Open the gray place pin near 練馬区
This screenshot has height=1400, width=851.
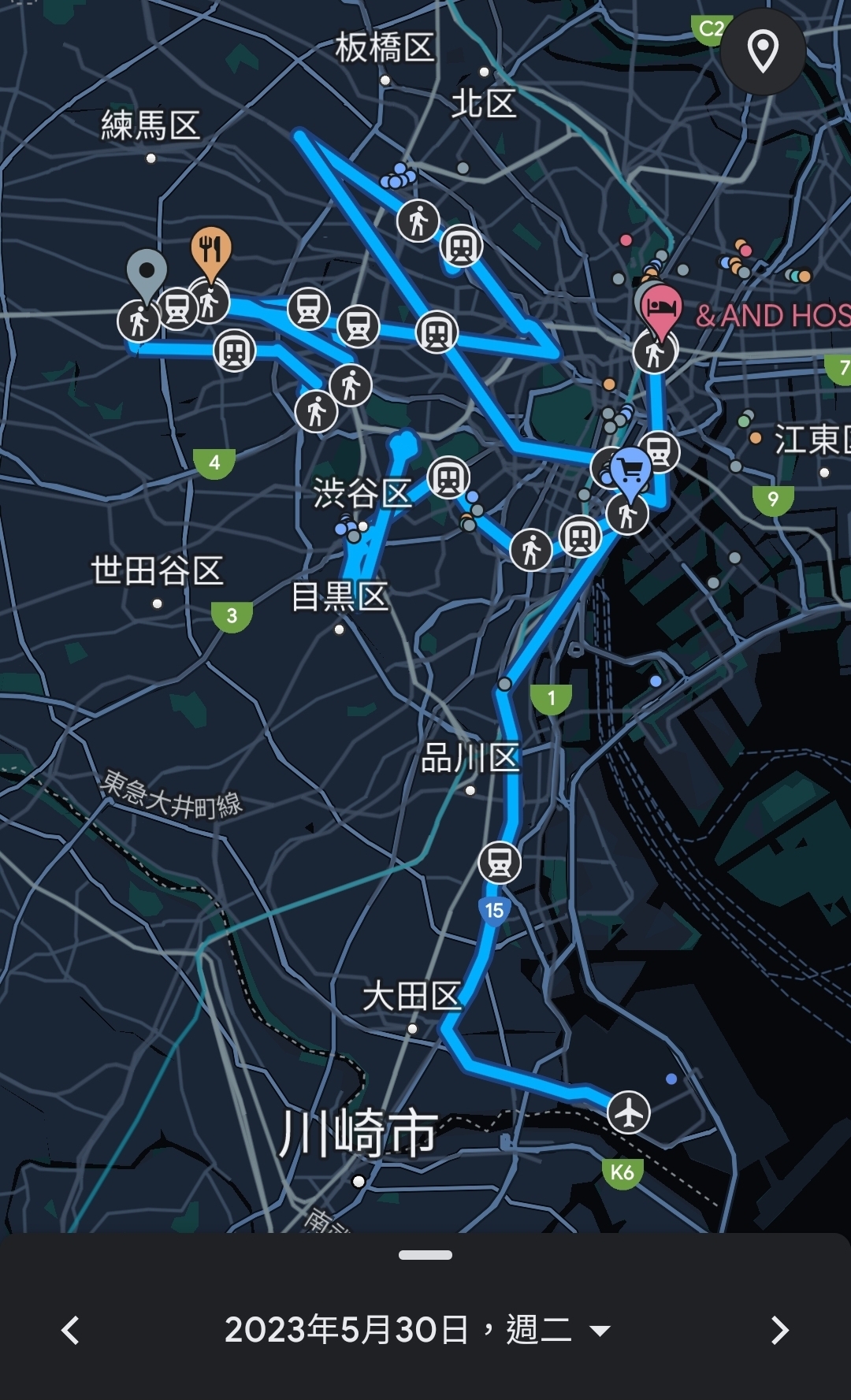[x=147, y=271]
